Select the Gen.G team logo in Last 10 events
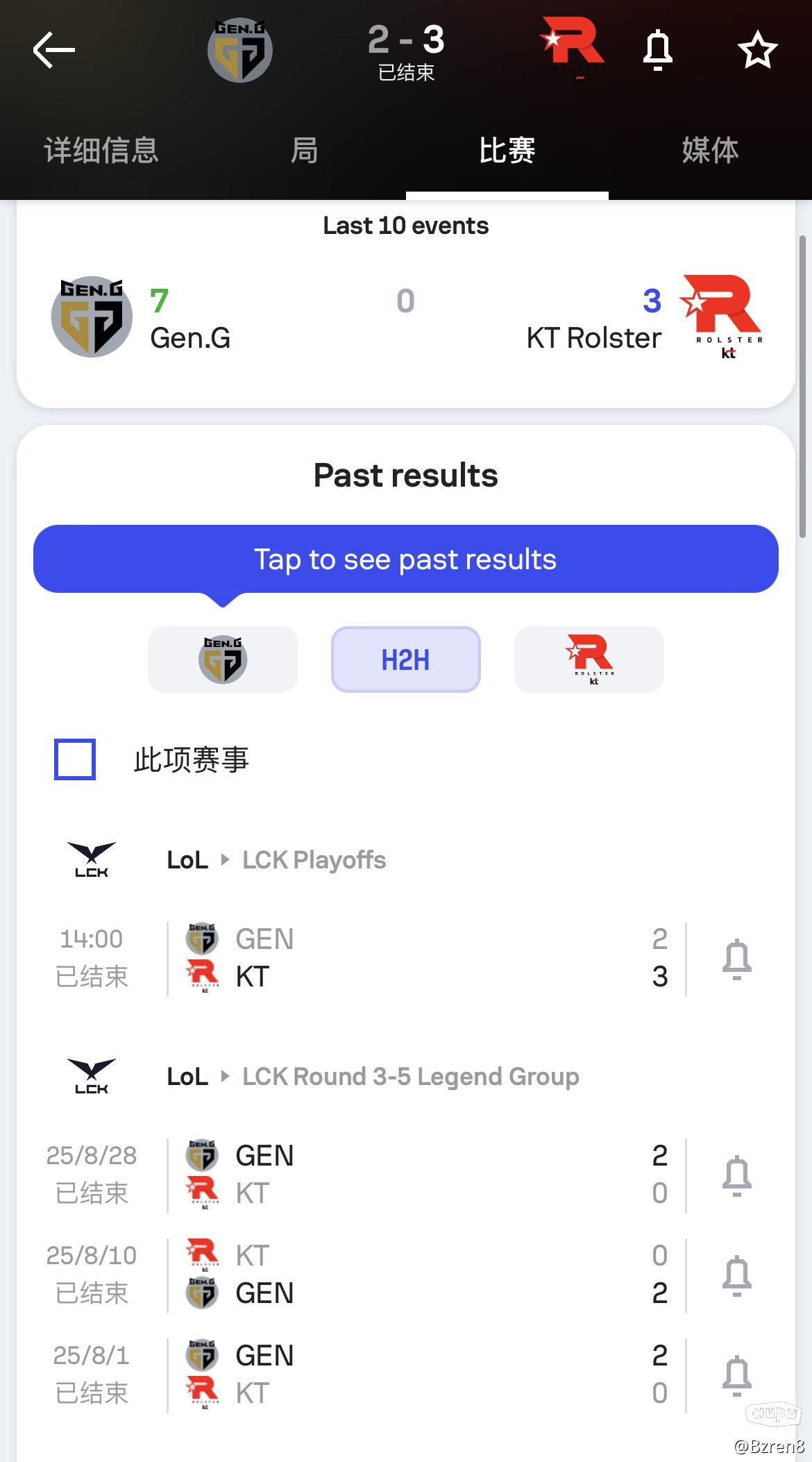This screenshot has width=812, height=1462. coord(91,317)
